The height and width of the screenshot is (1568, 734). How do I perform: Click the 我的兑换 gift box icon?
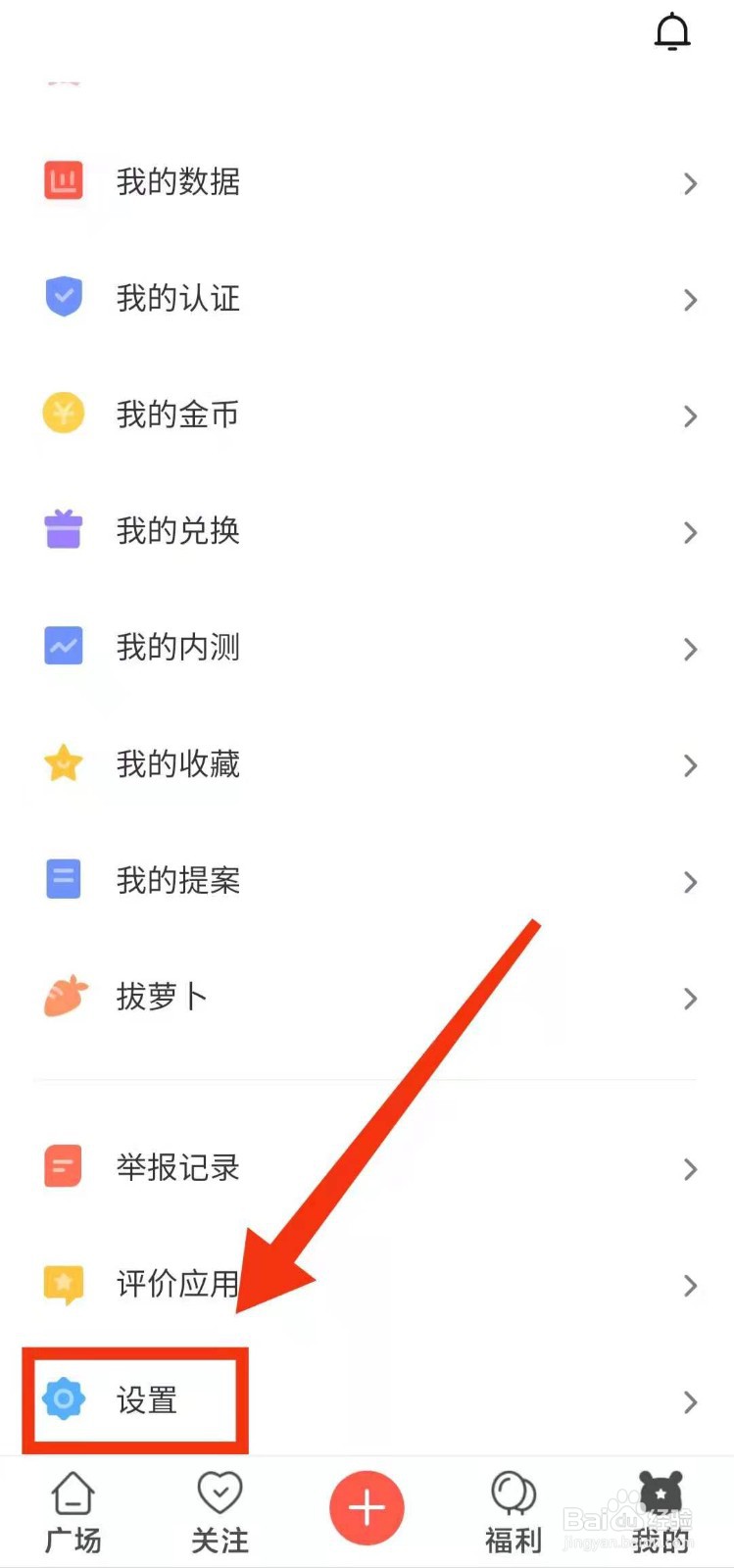click(63, 529)
